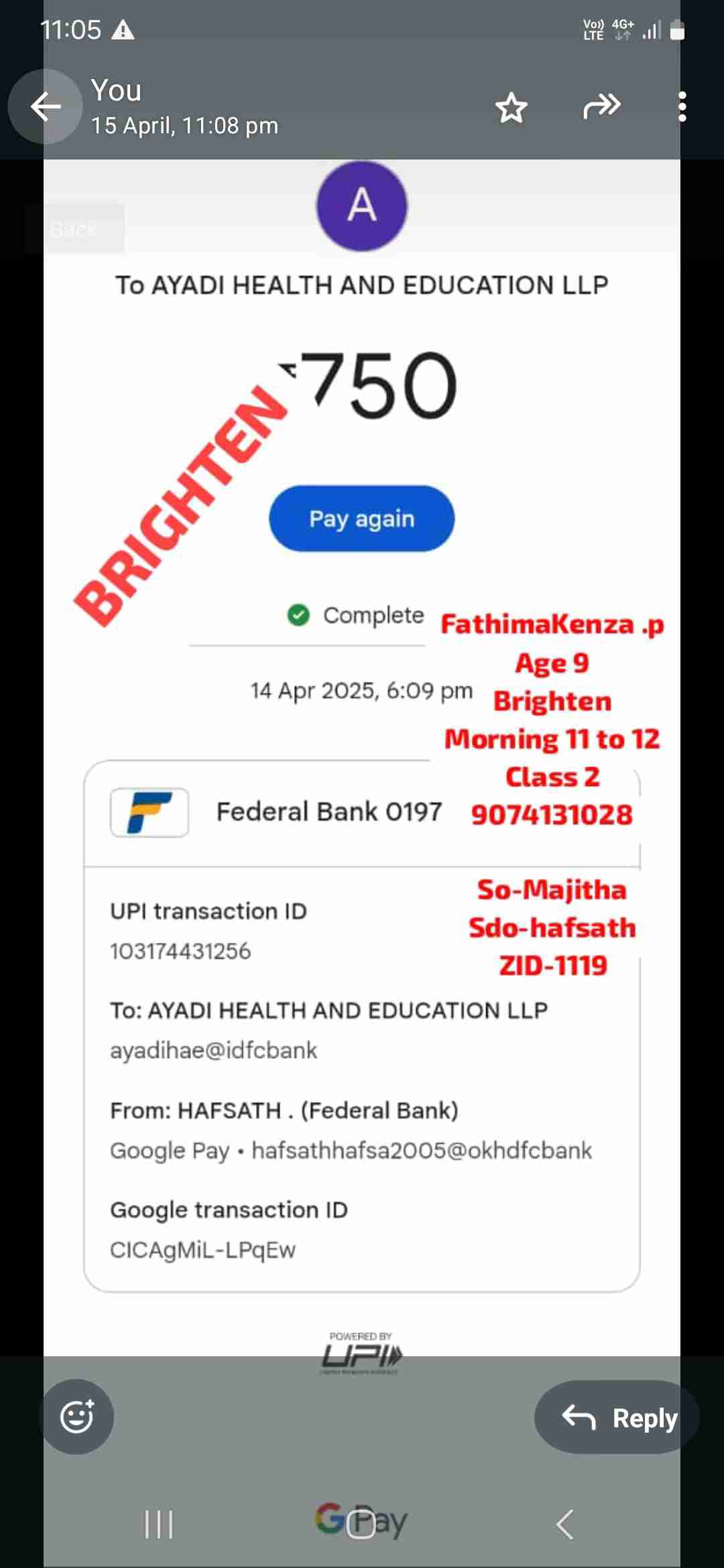Add an emoji reaction
The width and height of the screenshot is (724, 1568).
tap(77, 1416)
